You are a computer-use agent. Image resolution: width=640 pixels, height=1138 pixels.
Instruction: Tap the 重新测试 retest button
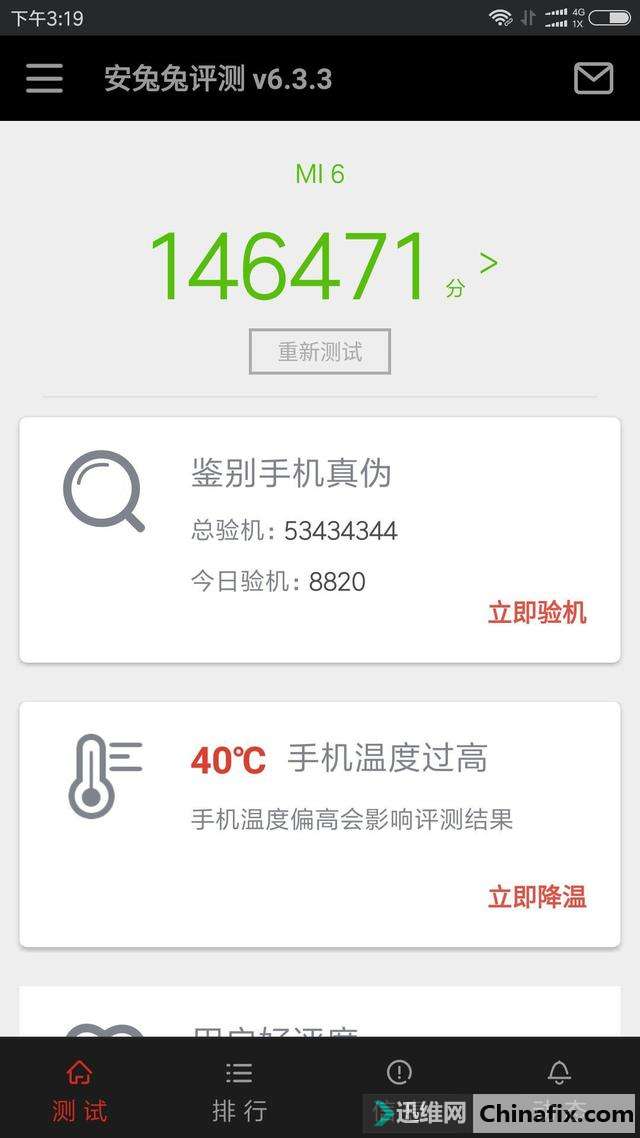(319, 352)
